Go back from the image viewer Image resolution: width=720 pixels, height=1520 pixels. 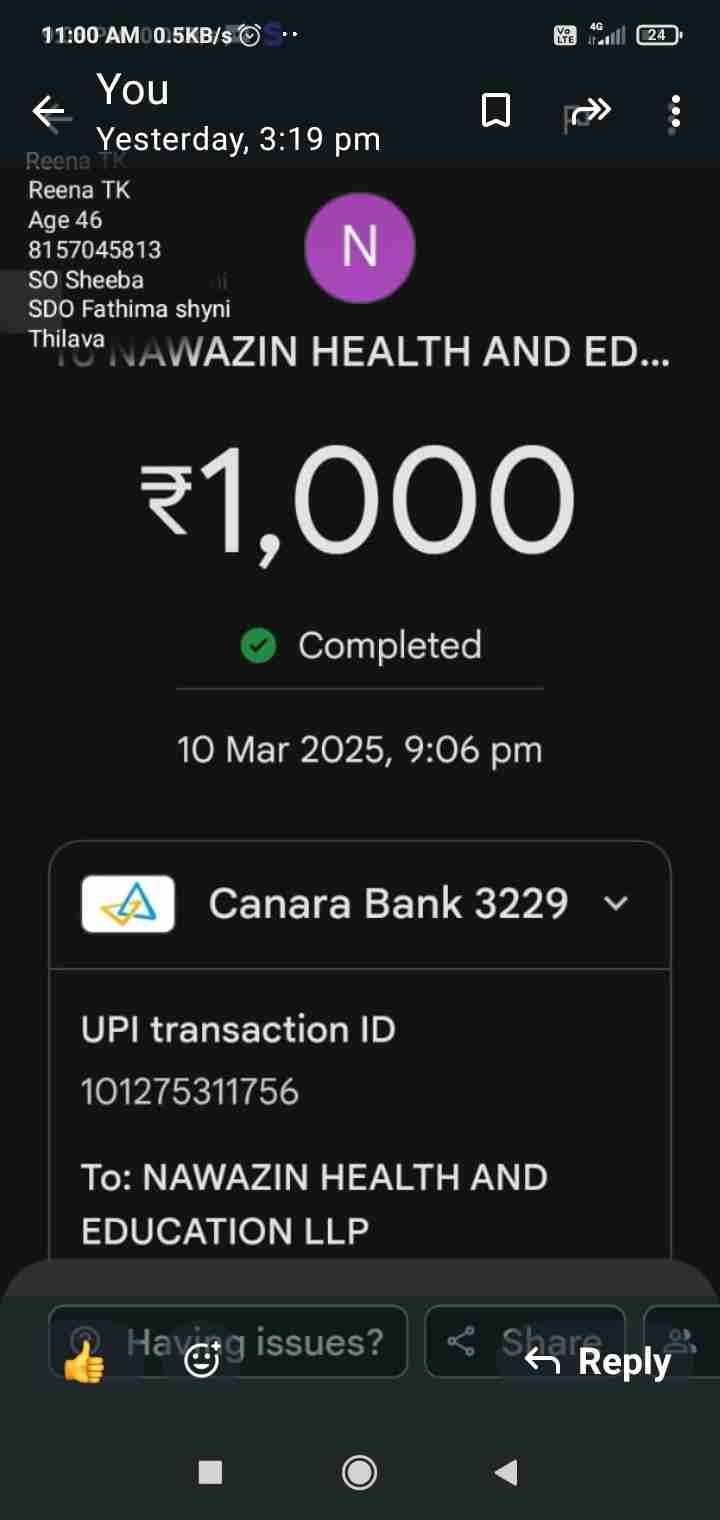pyautogui.click(x=49, y=112)
